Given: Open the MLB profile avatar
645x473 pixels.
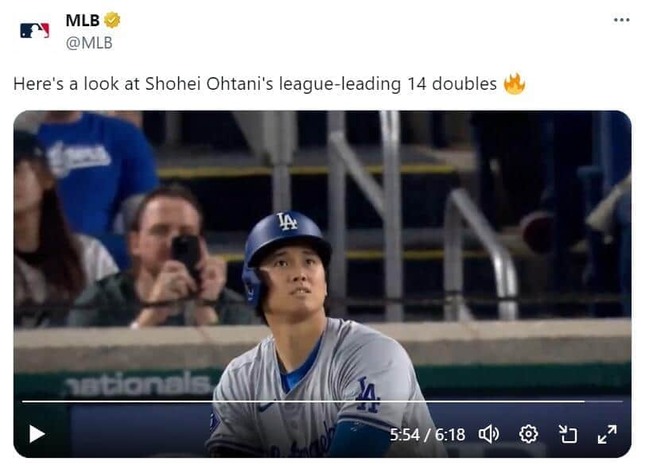Looking at the screenshot, I should [x=35, y=30].
